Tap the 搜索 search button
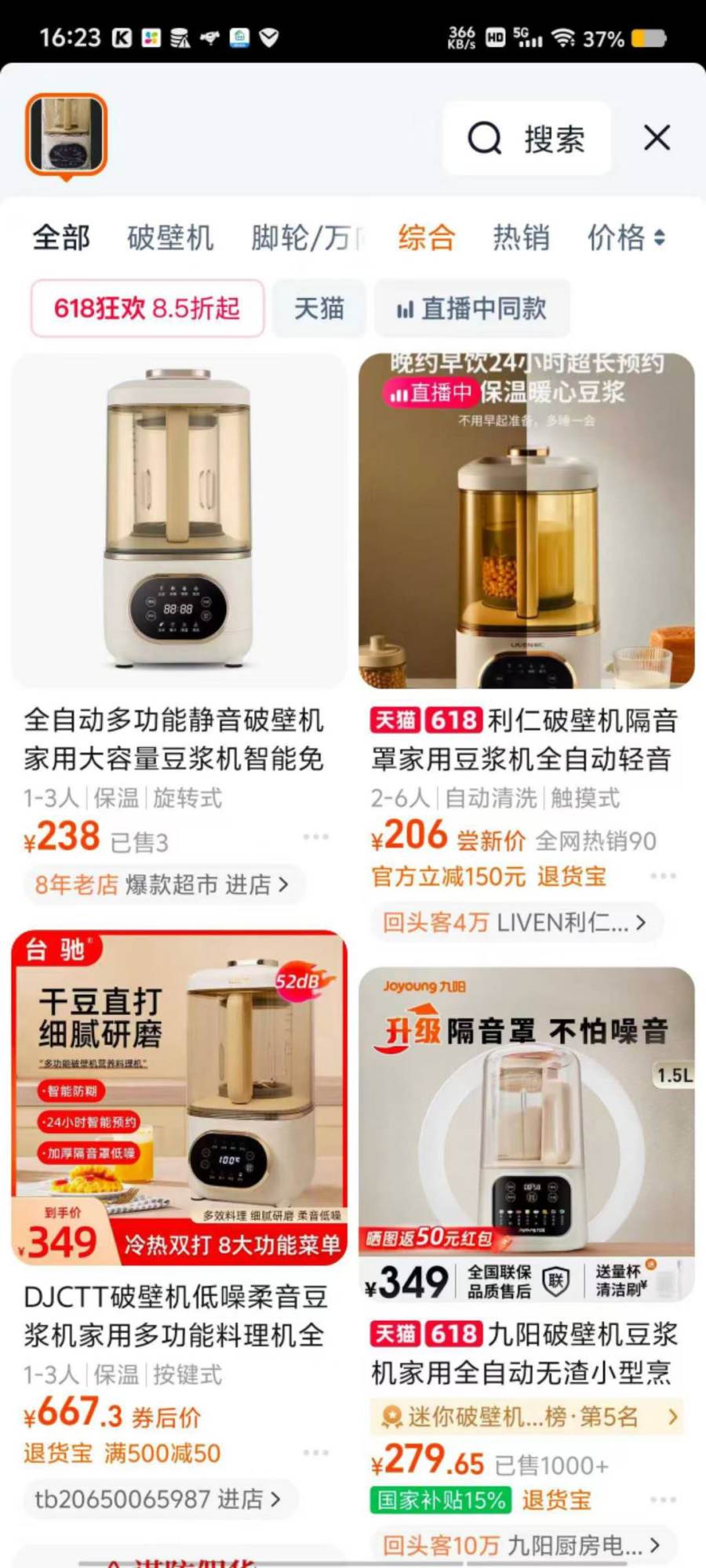This screenshot has height=1568, width=706. (x=526, y=139)
